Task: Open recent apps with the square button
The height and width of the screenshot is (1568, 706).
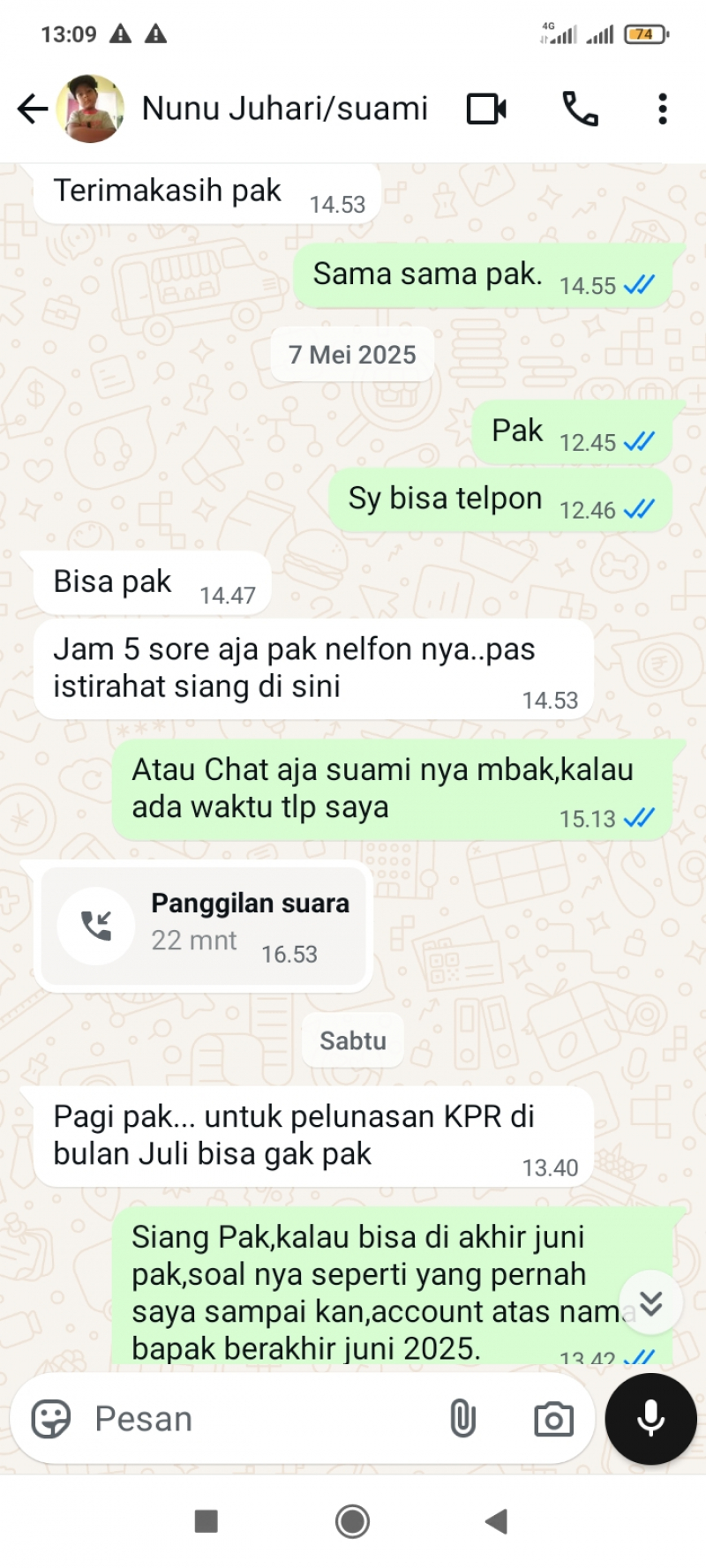Action: coord(206,1520)
